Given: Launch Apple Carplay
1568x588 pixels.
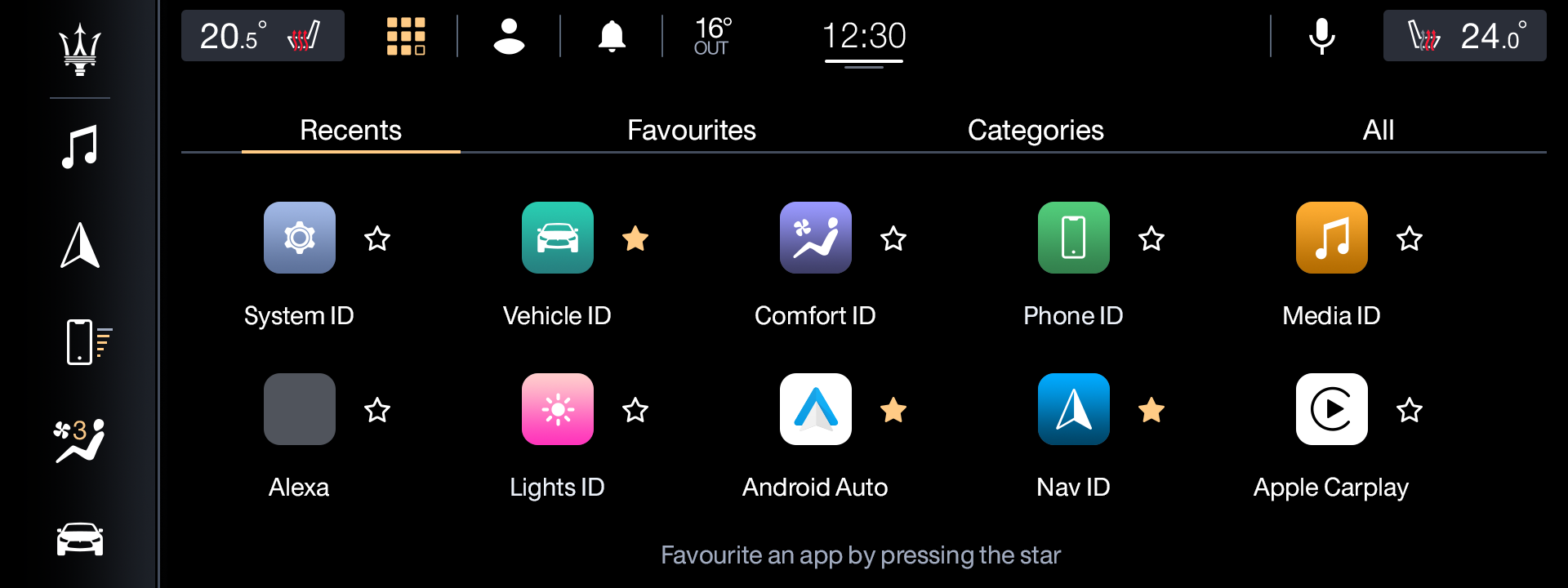Looking at the screenshot, I should (x=1331, y=409).
